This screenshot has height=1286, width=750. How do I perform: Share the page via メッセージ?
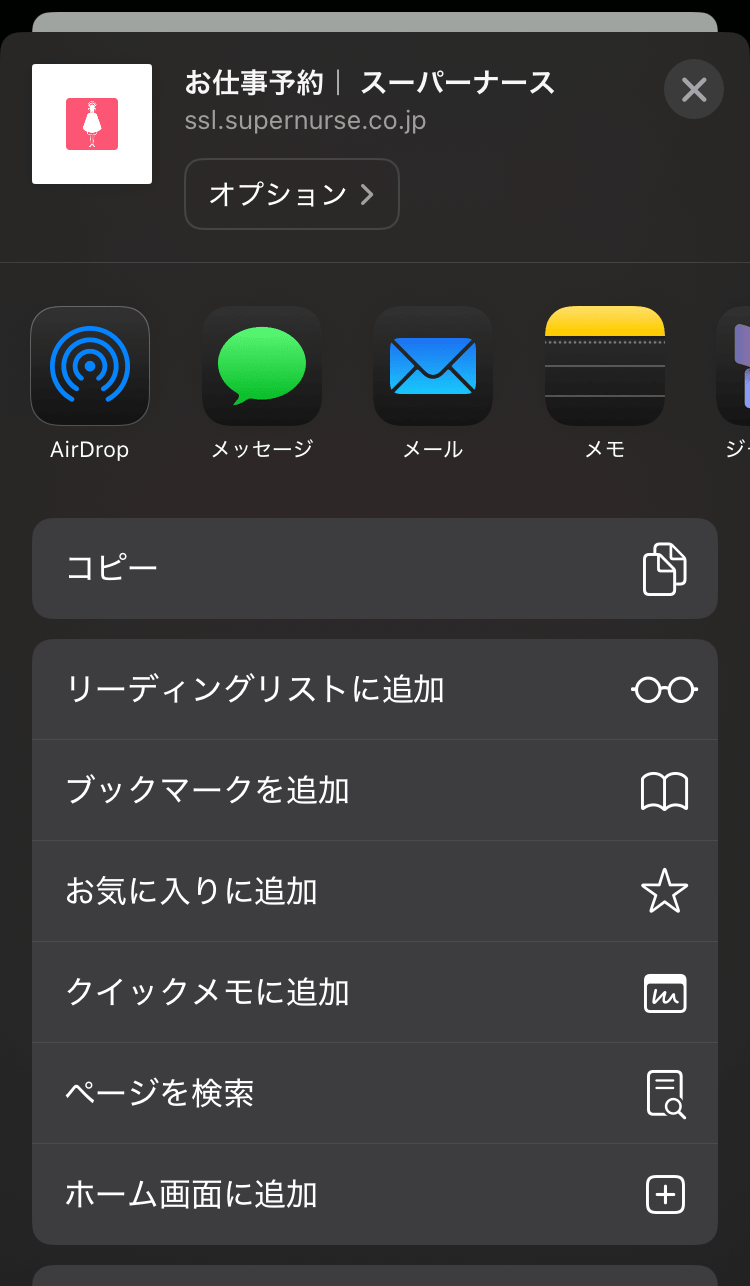(x=262, y=366)
